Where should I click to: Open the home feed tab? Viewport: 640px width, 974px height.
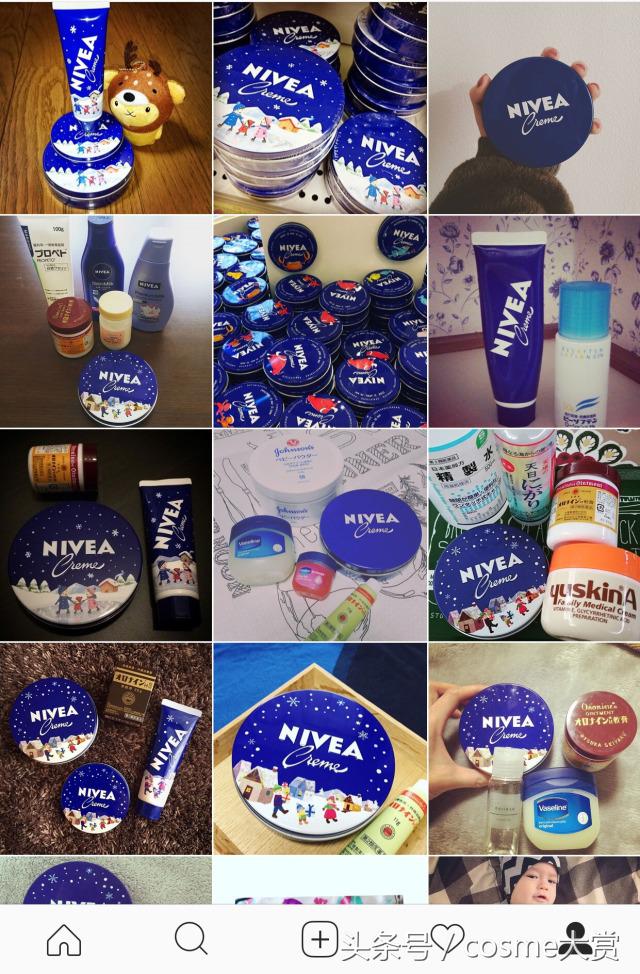(x=63, y=939)
